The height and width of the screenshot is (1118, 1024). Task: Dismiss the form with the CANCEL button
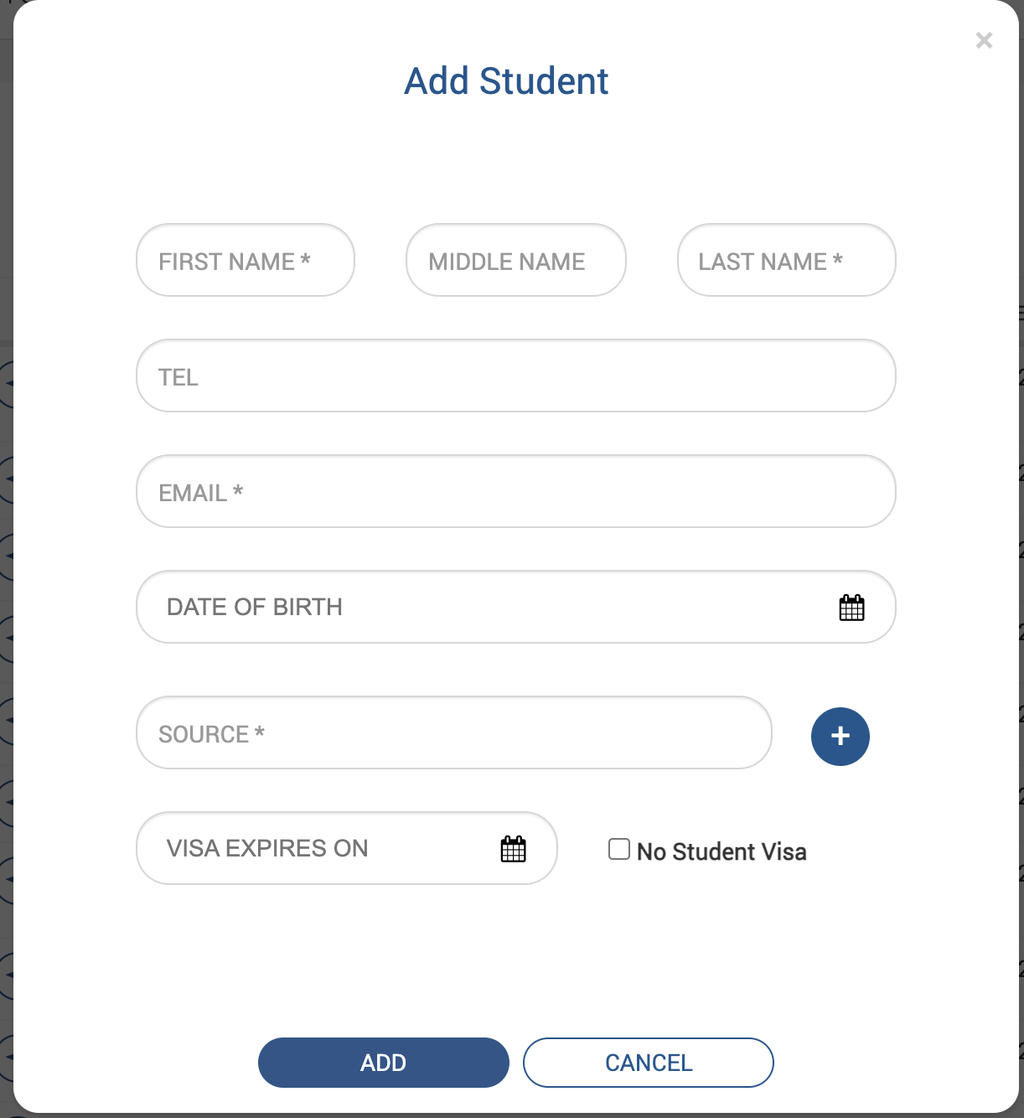(x=648, y=1063)
